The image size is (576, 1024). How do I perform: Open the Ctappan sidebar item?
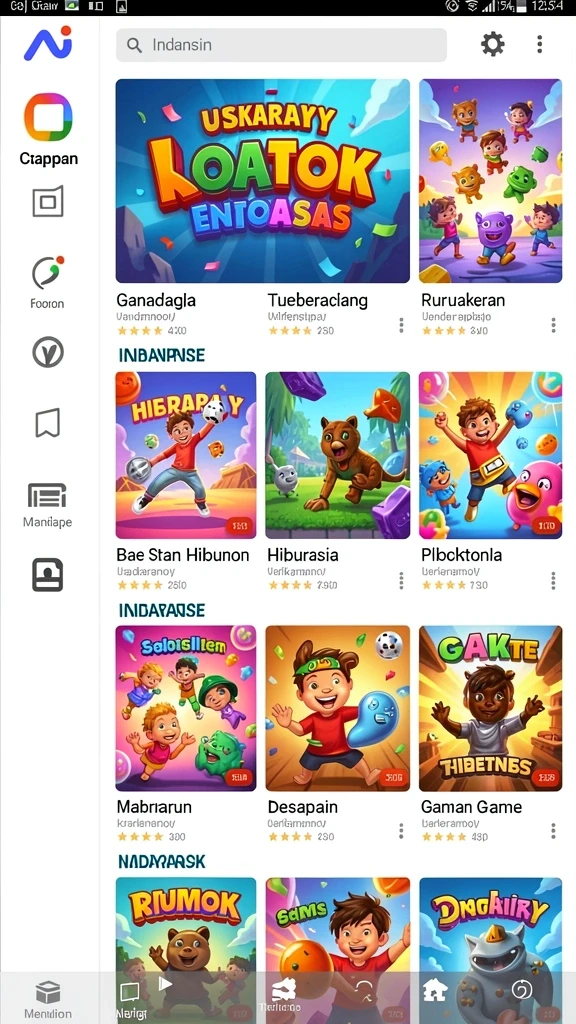click(x=48, y=129)
